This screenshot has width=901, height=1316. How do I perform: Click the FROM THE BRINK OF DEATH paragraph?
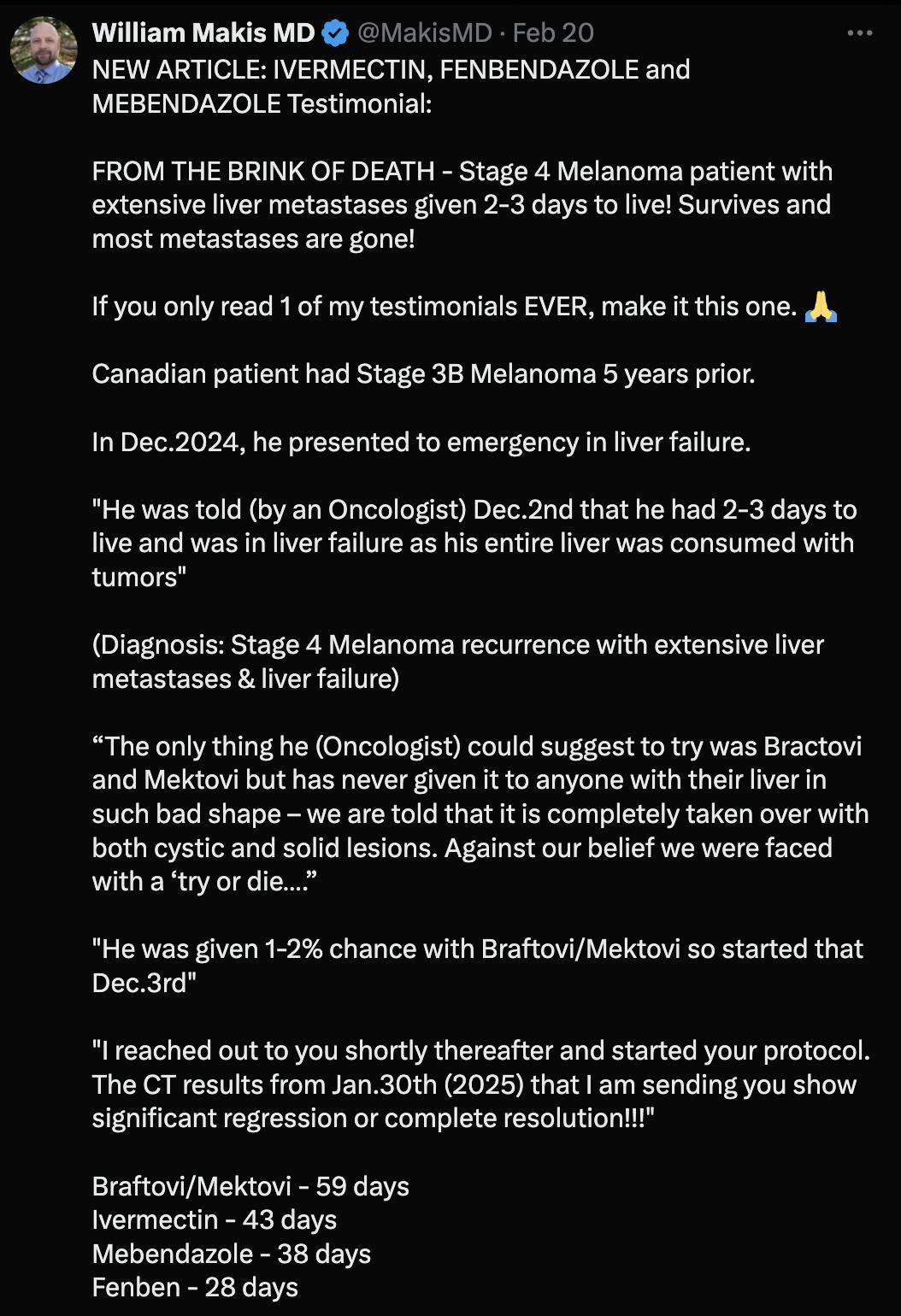[x=462, y=204]
